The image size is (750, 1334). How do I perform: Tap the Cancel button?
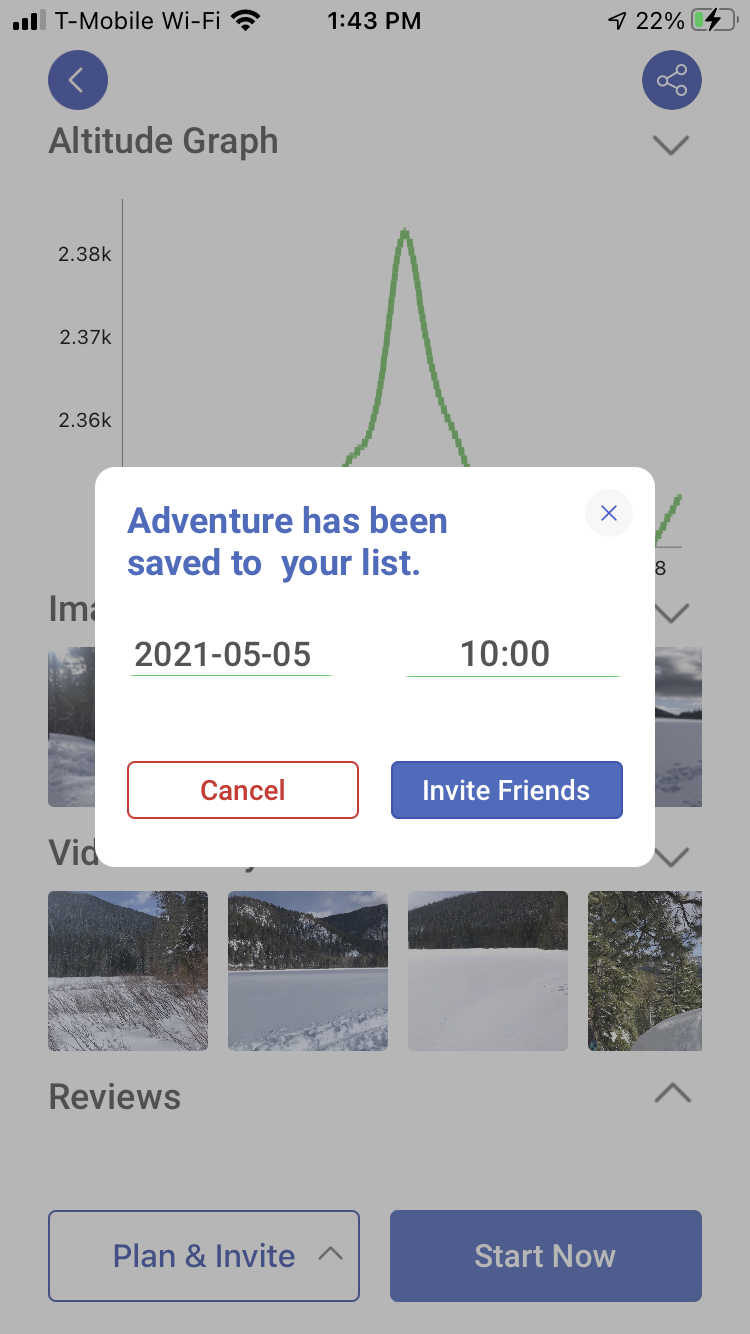[243, 790]
